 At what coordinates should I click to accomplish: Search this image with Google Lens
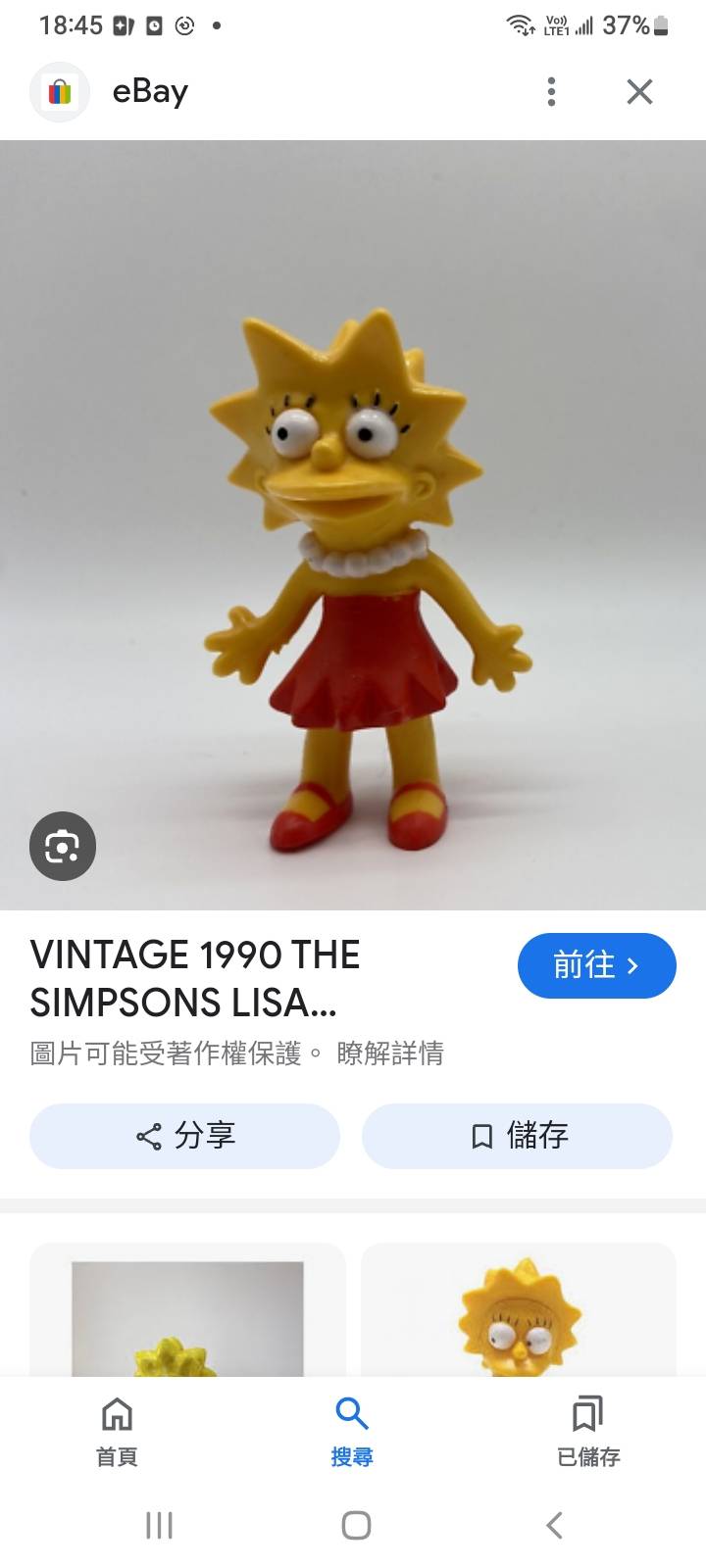click(x=63, y=845)
